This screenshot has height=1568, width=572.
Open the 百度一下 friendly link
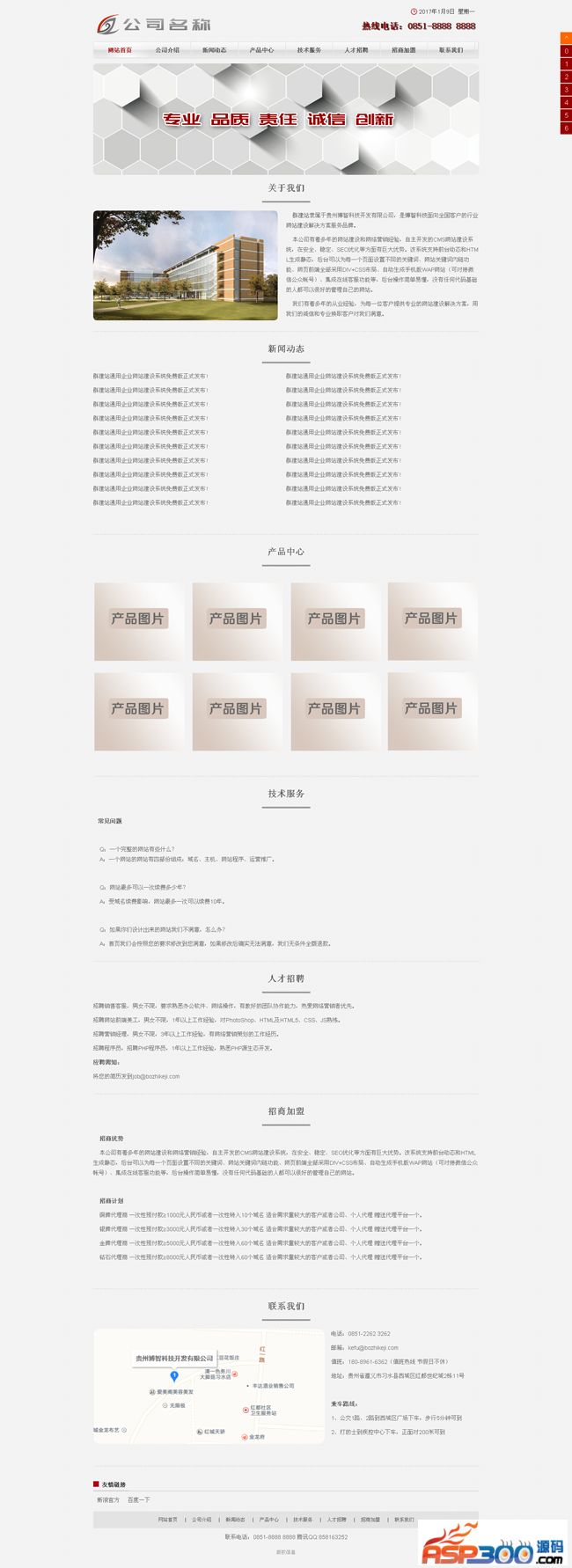pyautogui.click(x=139, y=1499)
